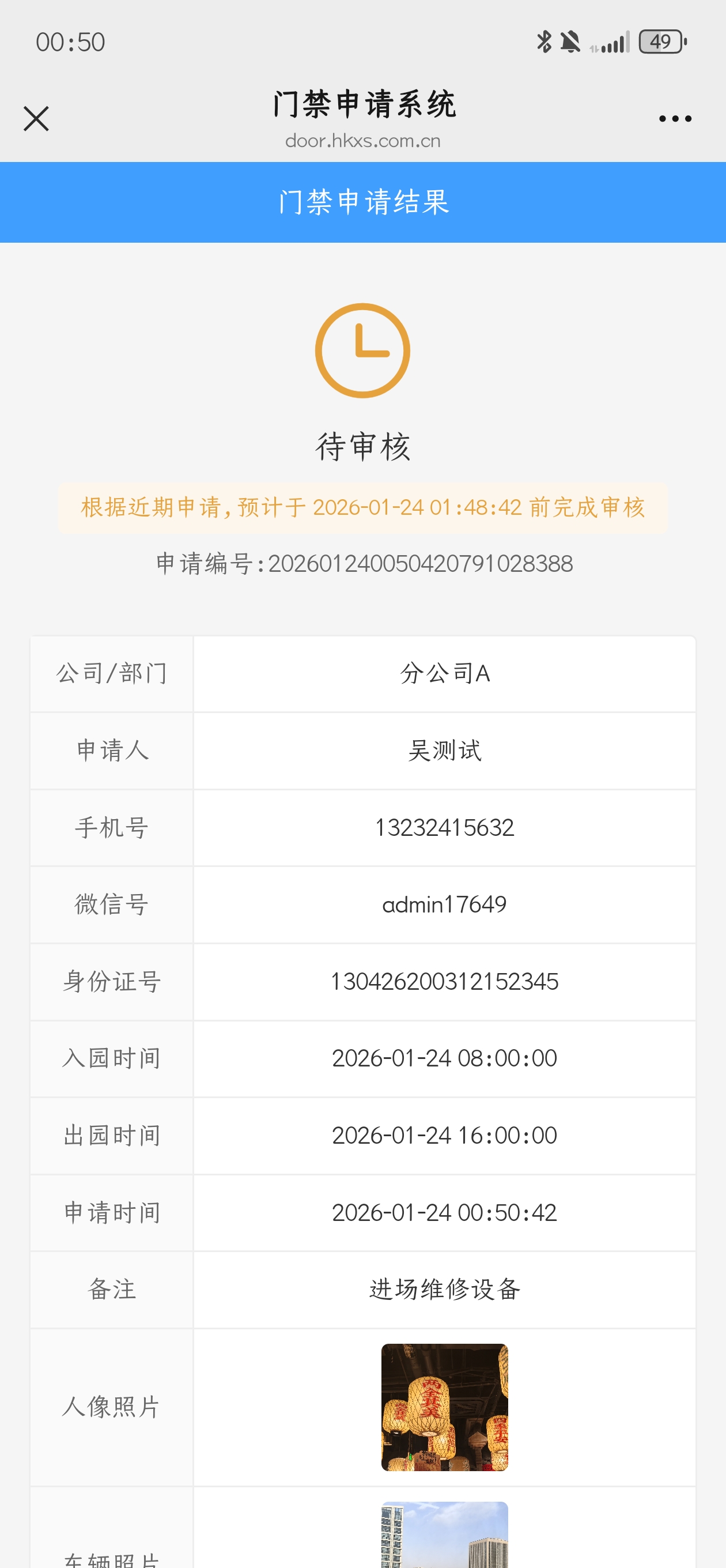
Task: View the 人像照片 lantern photo
Action: point(444,1407)
